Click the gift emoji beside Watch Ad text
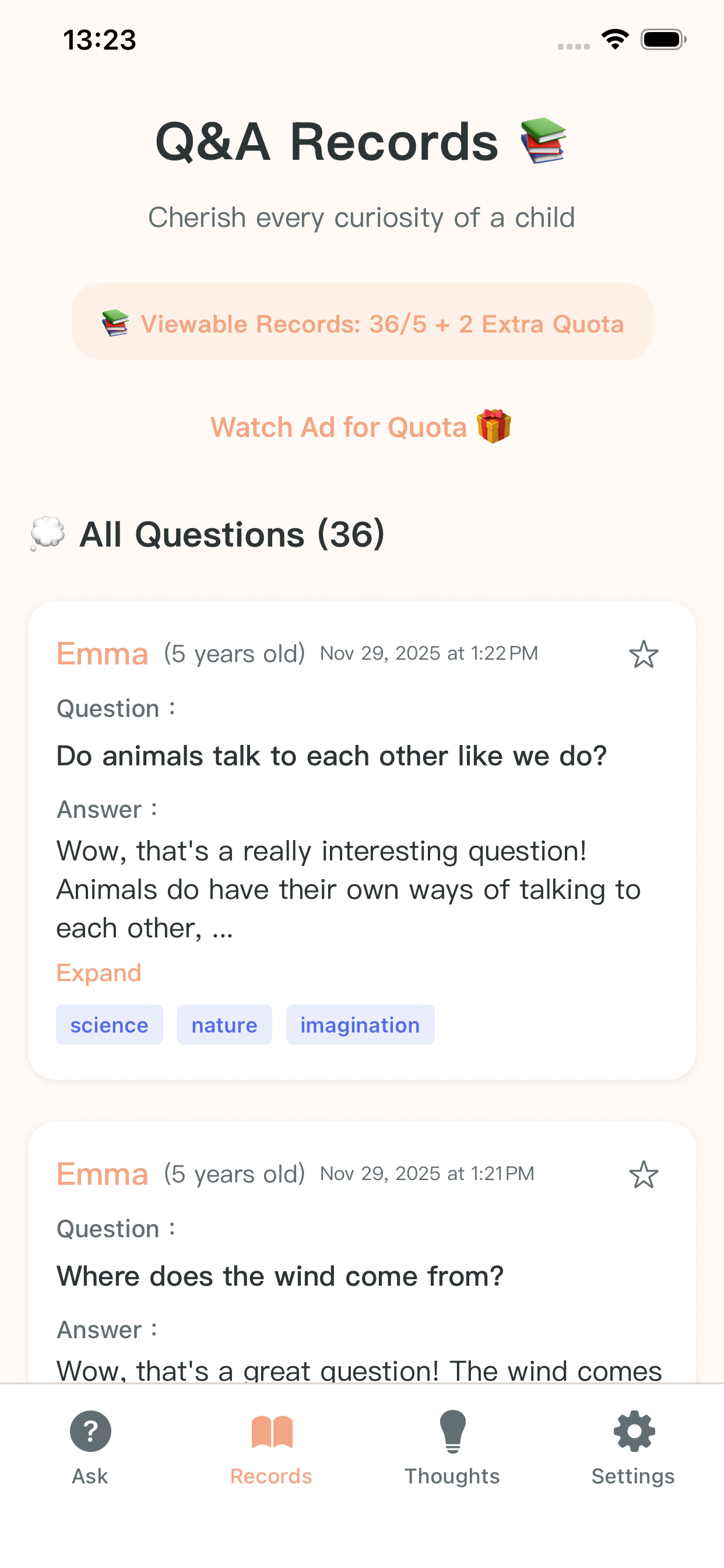Image resolution: width=724 pixels, height=1568 pixels. [494, 426]
